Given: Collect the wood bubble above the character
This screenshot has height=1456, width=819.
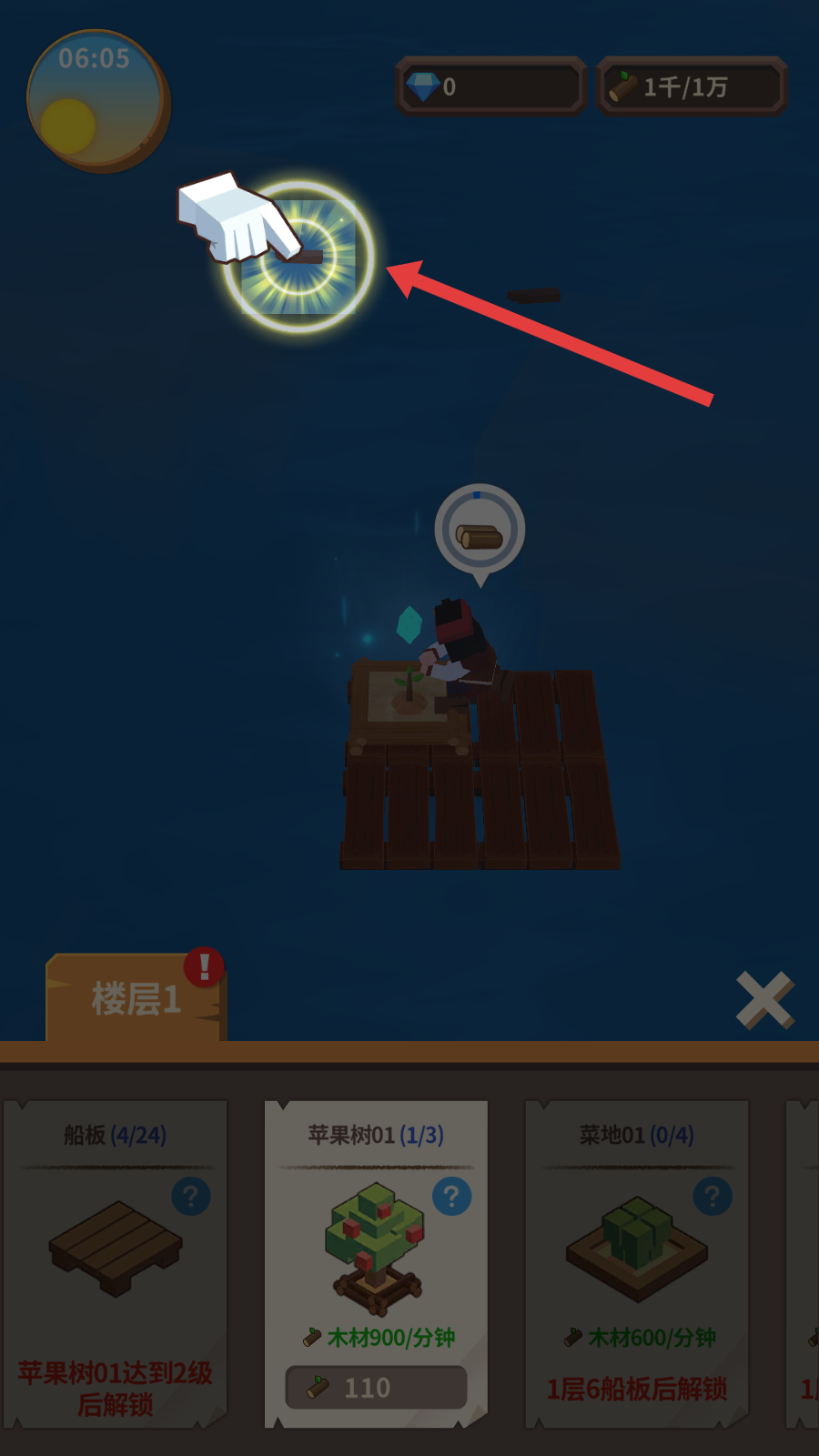Looking at the screenshot, I should [x=480, y=532].
